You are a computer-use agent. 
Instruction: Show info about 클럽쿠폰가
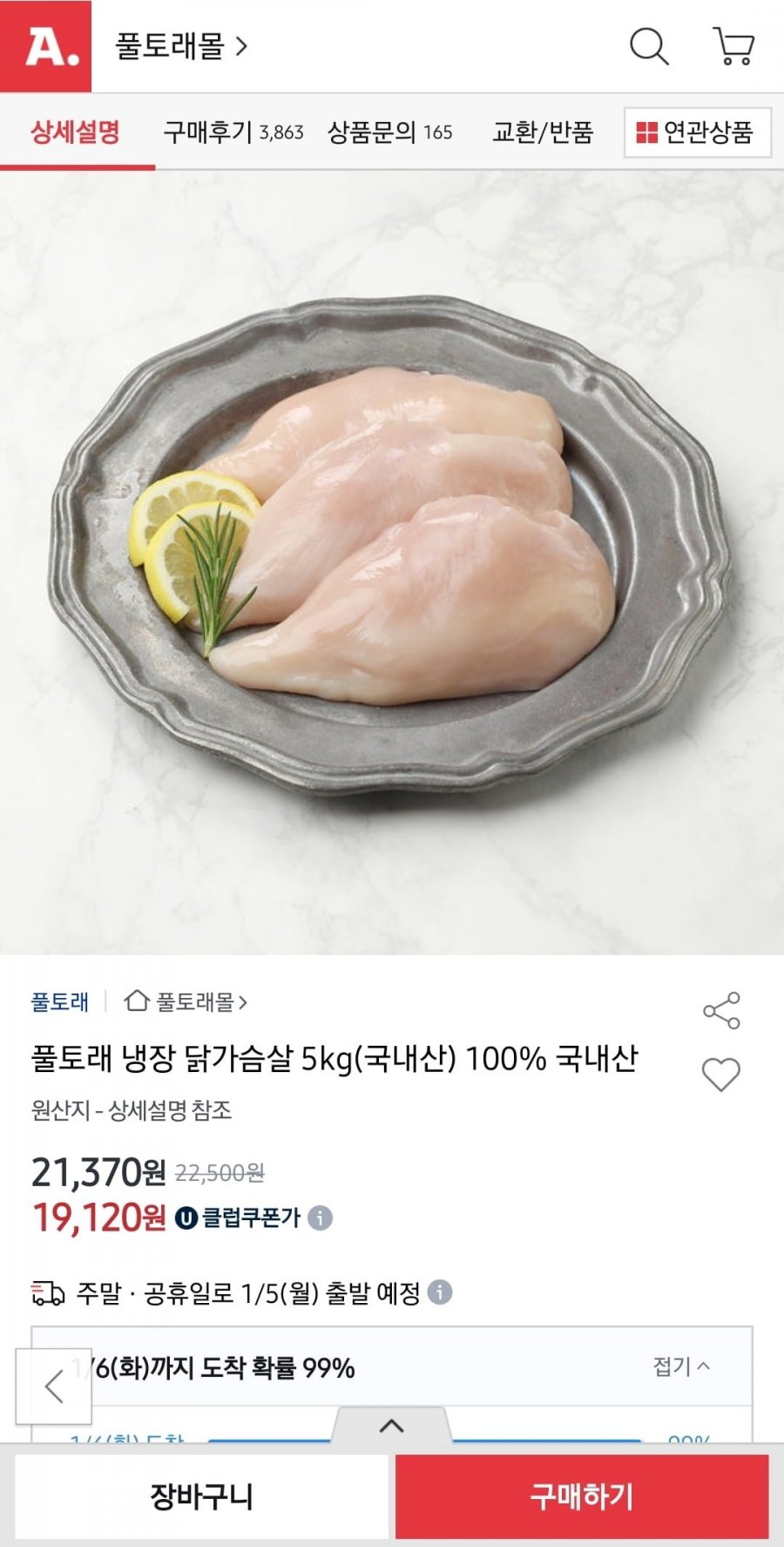(x=320, y=1218)
